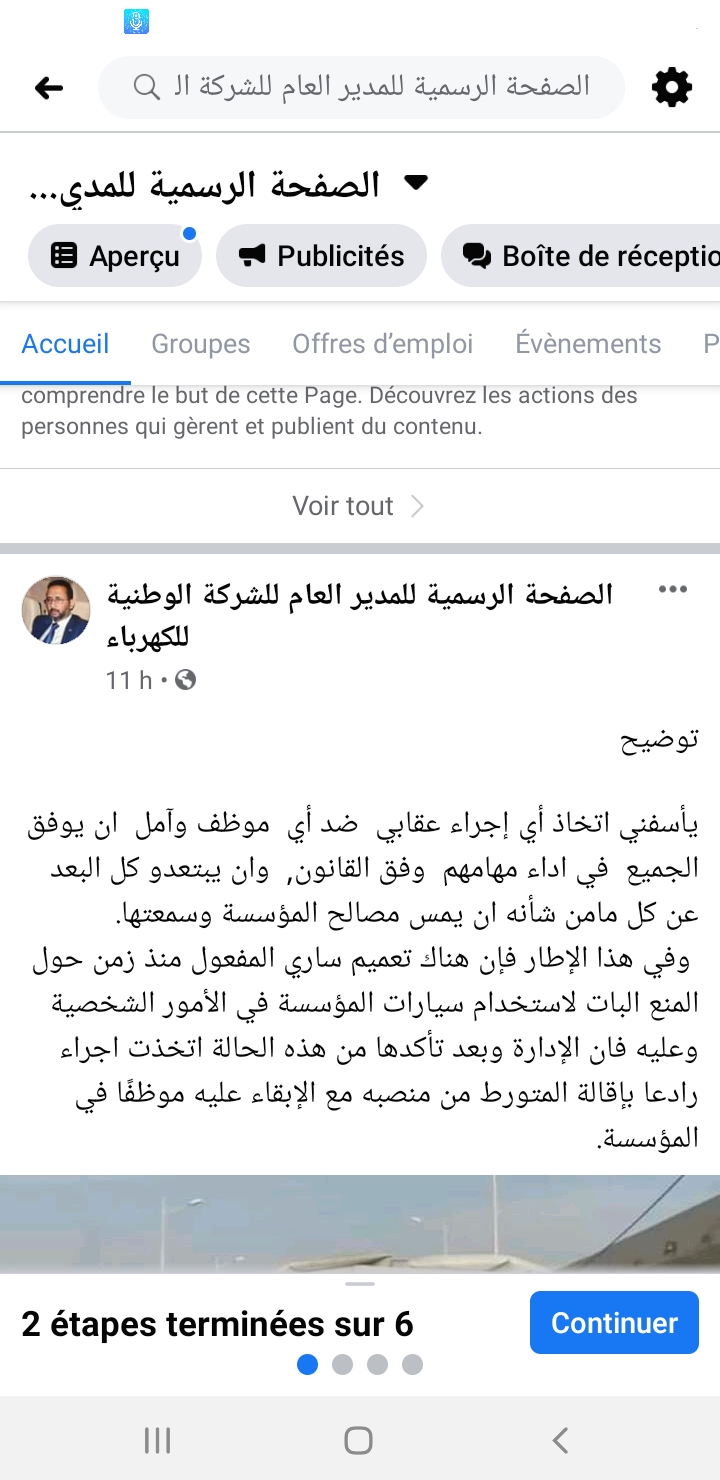
Task: Open the post author's profile picture
Action: 56,610
